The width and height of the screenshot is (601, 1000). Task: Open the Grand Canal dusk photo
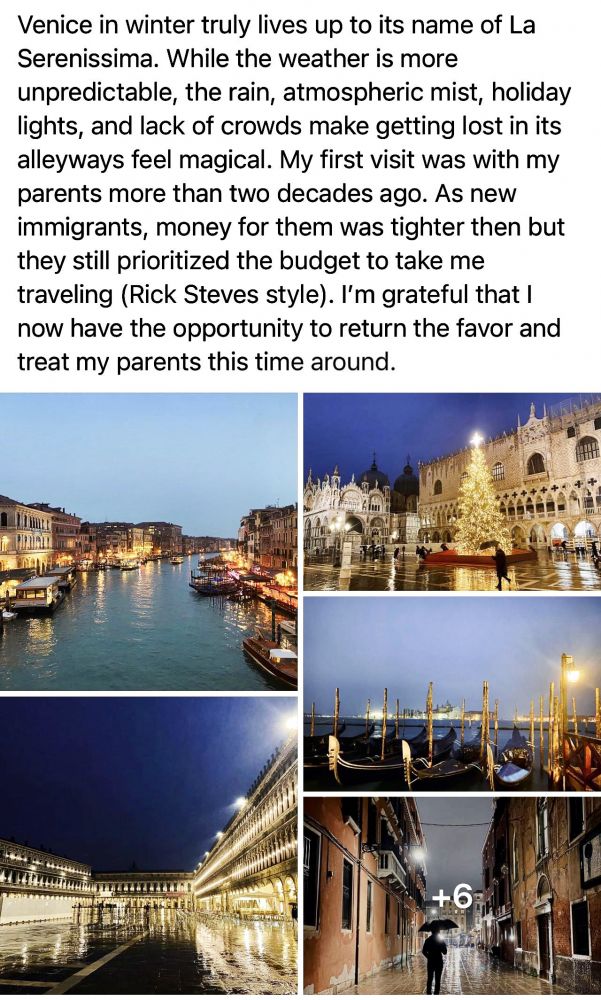(148, 541)
